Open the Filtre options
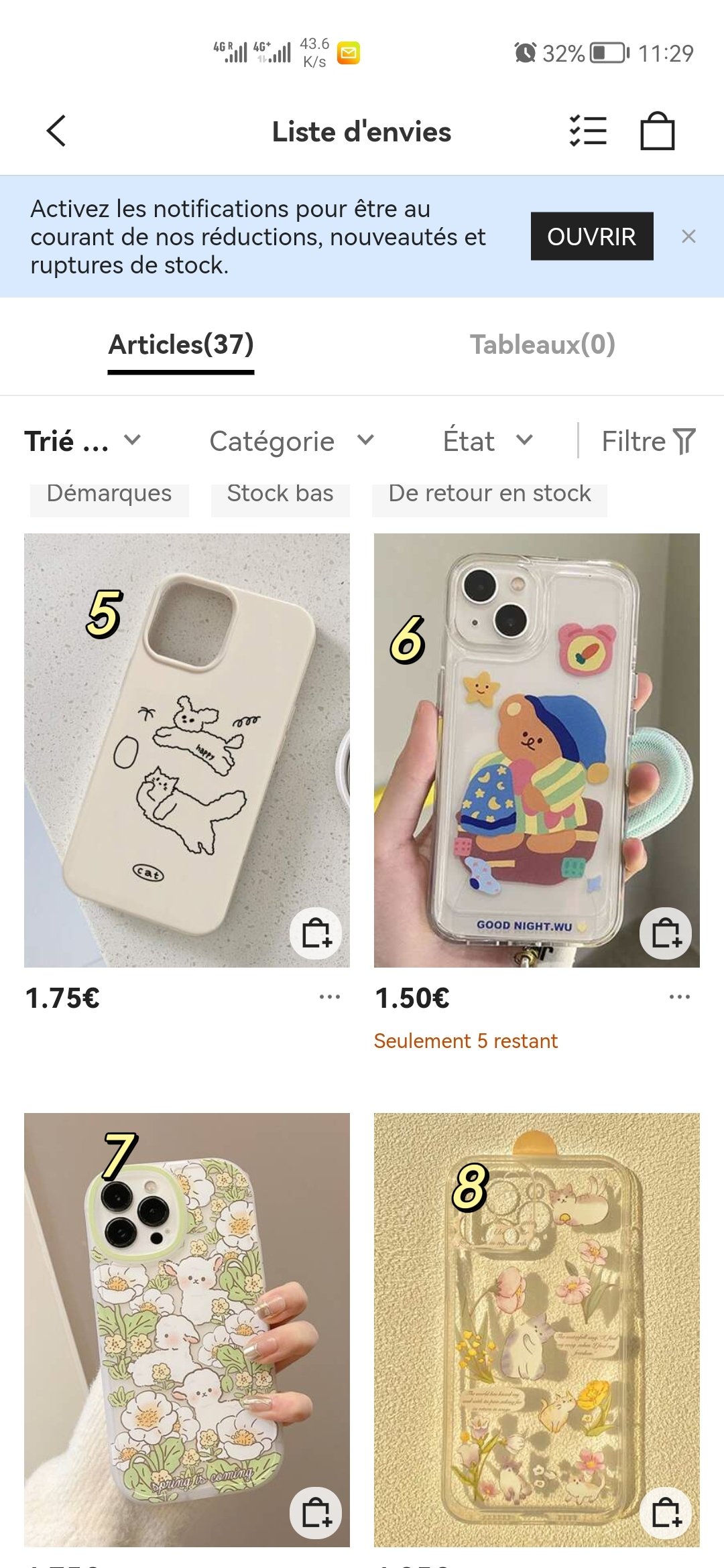The height and width of the screenshot is (1568, 724). click(x=648, y=441)
